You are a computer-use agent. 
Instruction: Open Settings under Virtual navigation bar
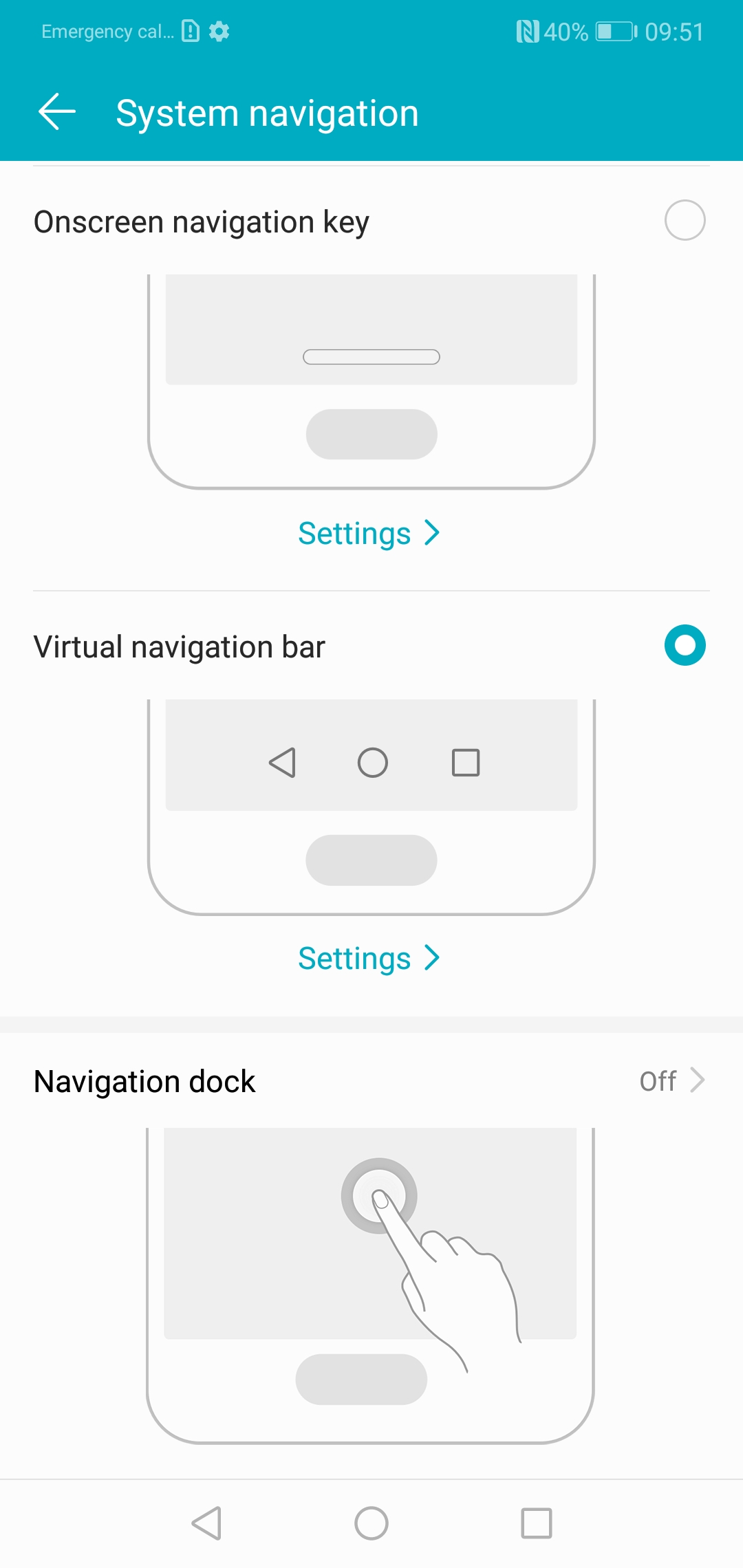pyautogui.click(x=369, y=958)
